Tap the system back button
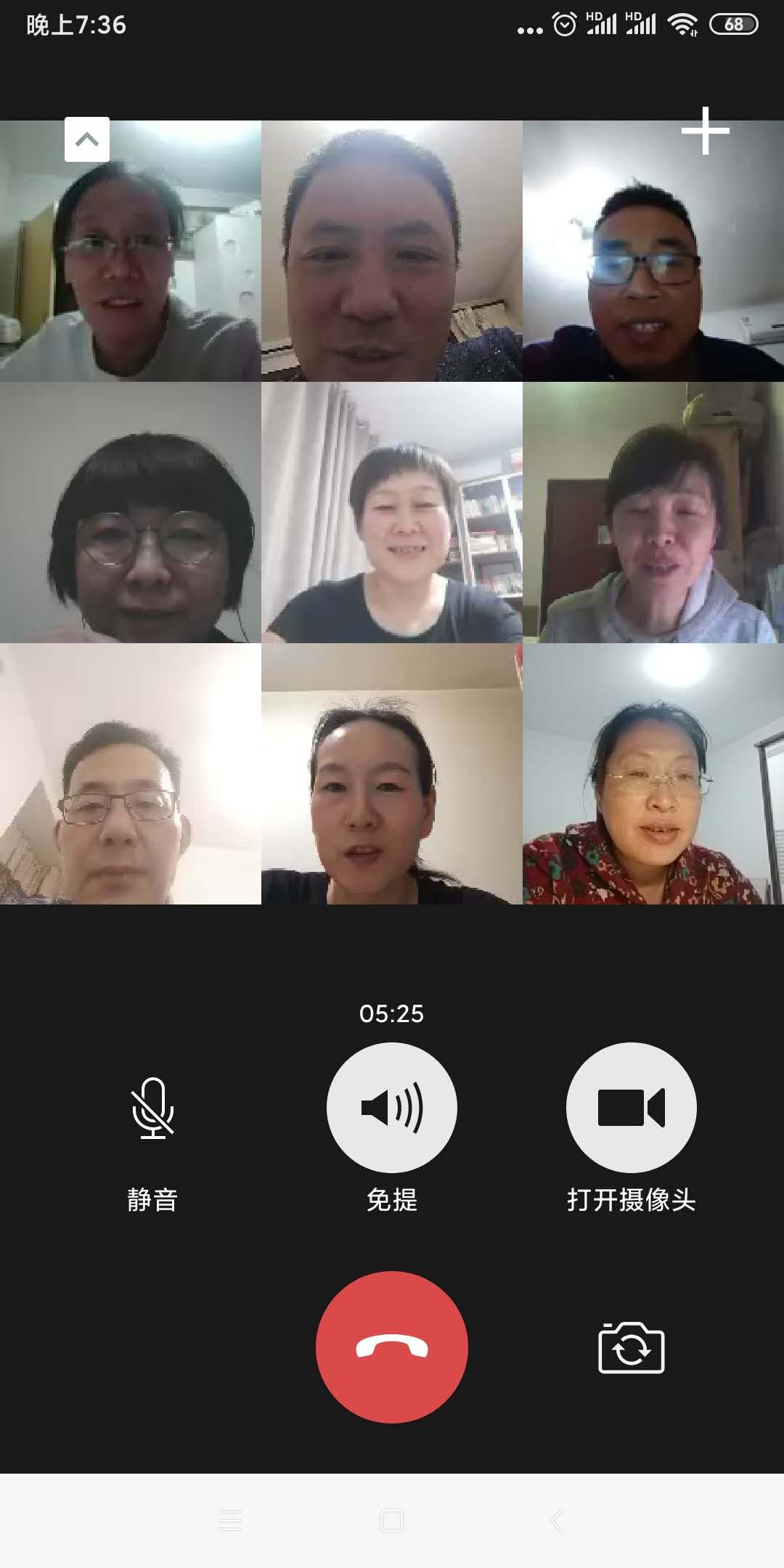Viewport: 784px width, 1568px height. point(557,1521)
